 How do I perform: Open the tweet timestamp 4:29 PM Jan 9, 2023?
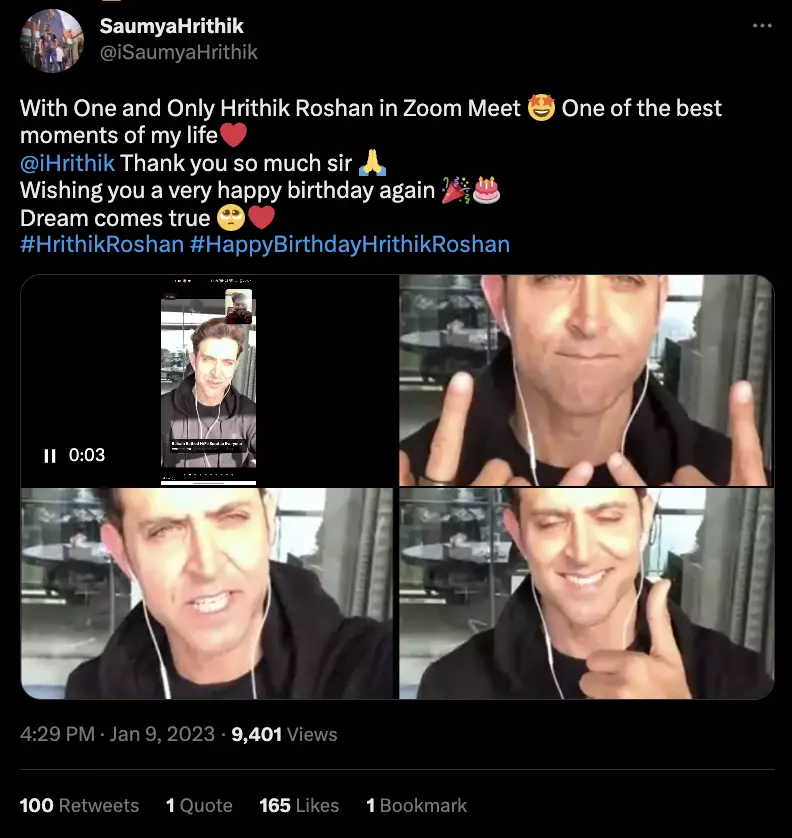point(117,734)
